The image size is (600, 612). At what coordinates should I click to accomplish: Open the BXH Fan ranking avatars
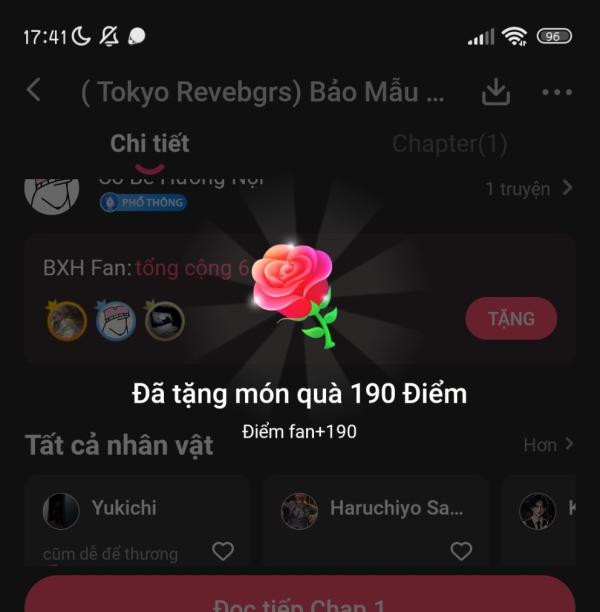click(115, 321)
